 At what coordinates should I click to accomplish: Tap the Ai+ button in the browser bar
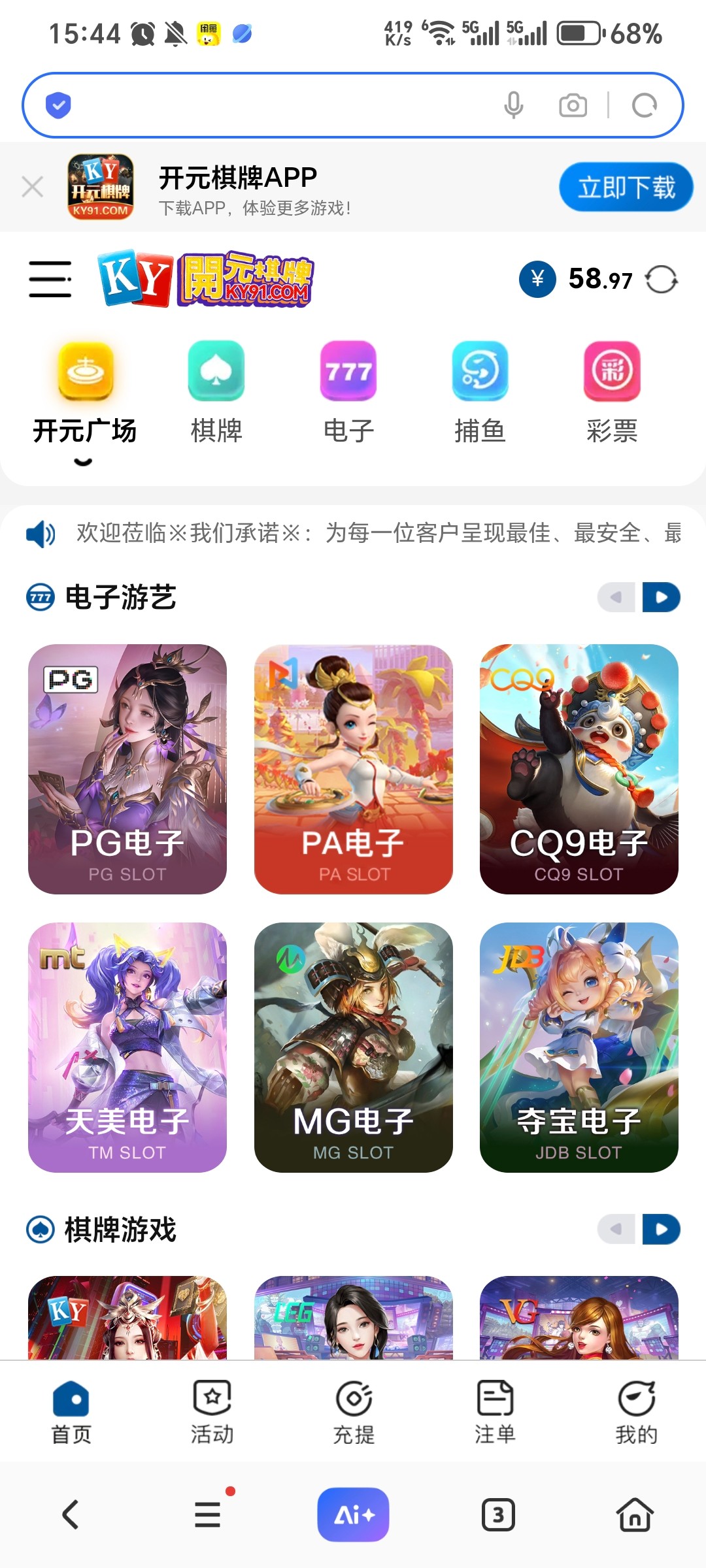pyautogui.click(x=353, y=1514)
